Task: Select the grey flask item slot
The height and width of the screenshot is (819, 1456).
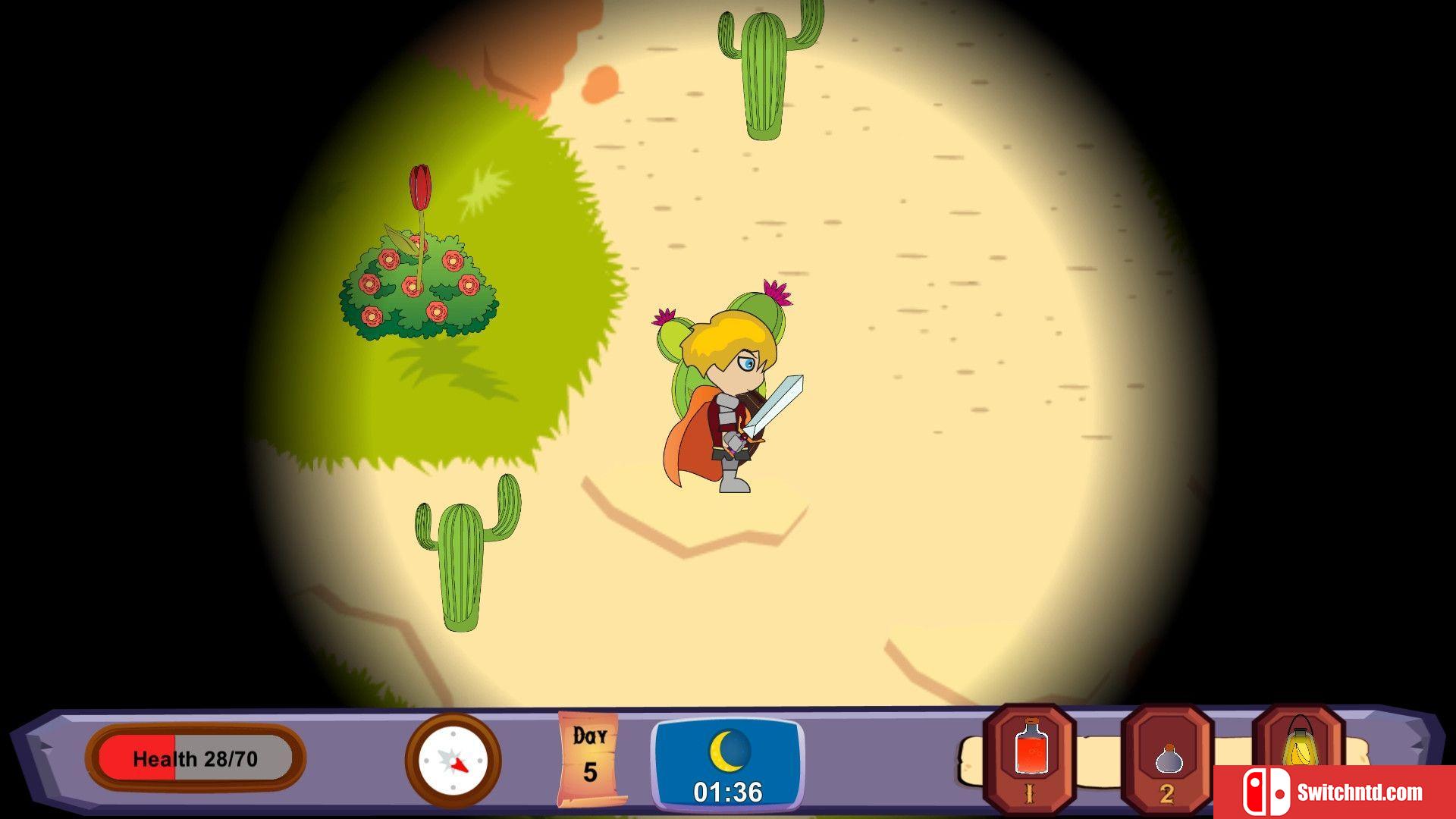Action: tap(1168, 758)
